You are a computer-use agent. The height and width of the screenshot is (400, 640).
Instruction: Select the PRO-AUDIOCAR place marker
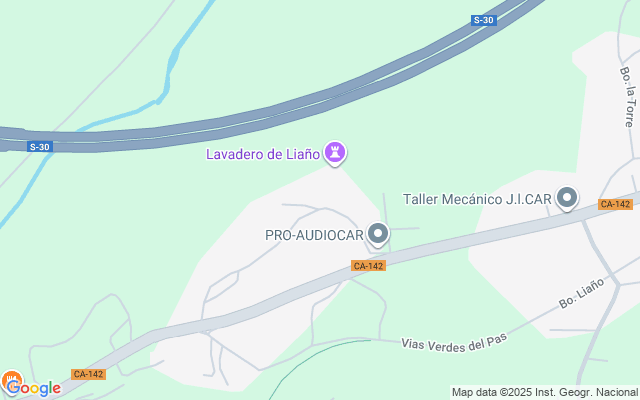click(378, 234)
